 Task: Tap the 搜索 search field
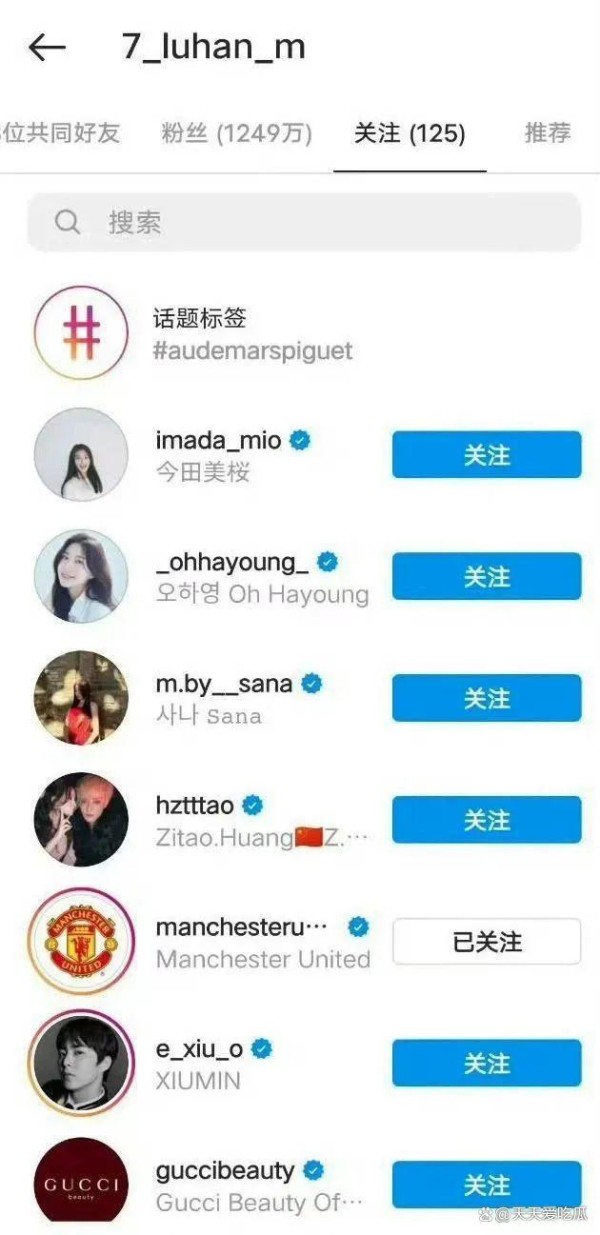(303, 222)
